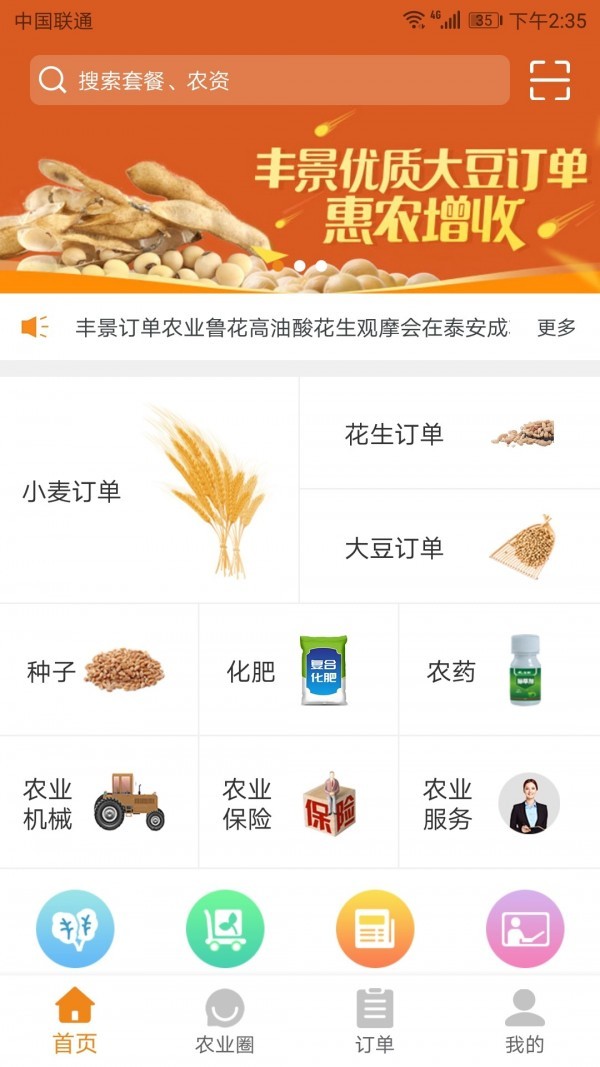
Task: Open 农业保险 category
Action: coord(299,802)
